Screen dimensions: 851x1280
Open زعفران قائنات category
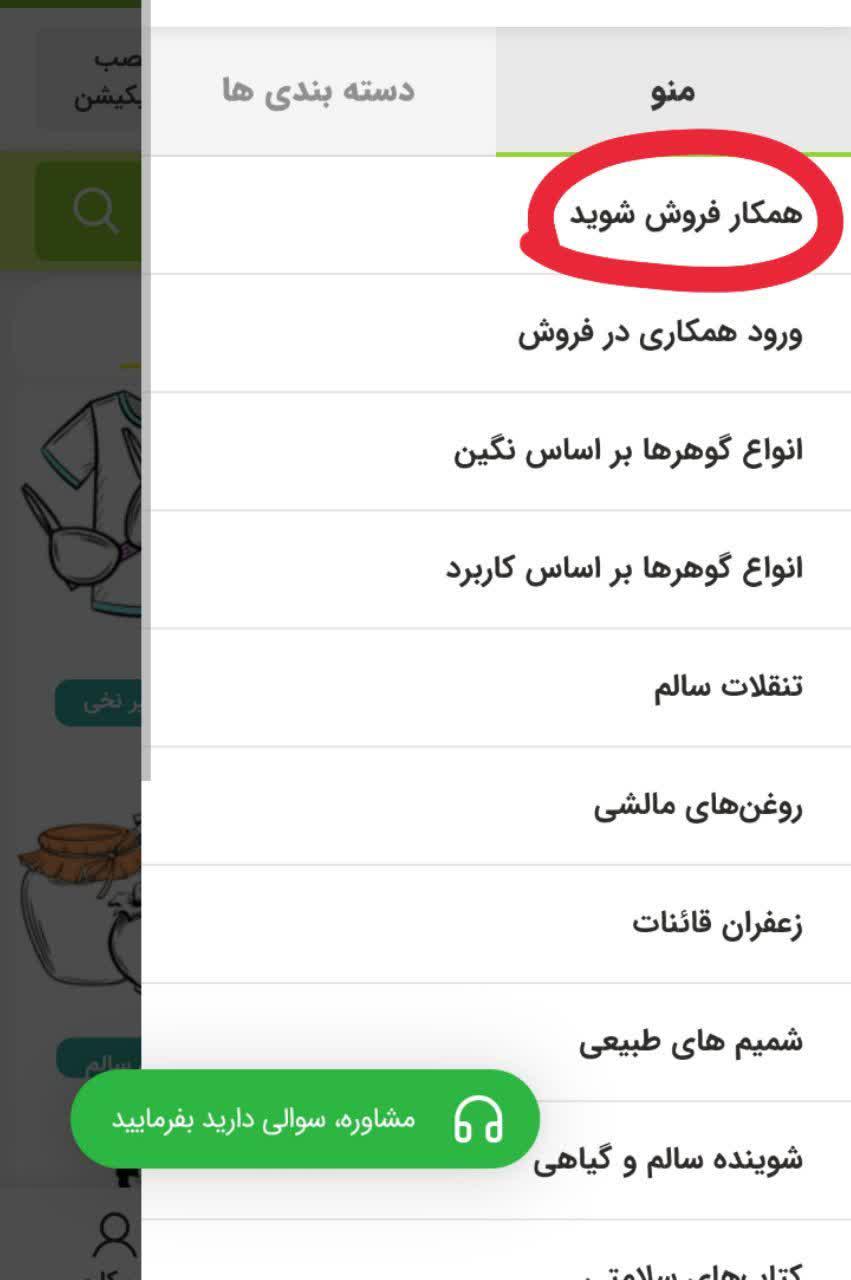(x=716, y=924)
